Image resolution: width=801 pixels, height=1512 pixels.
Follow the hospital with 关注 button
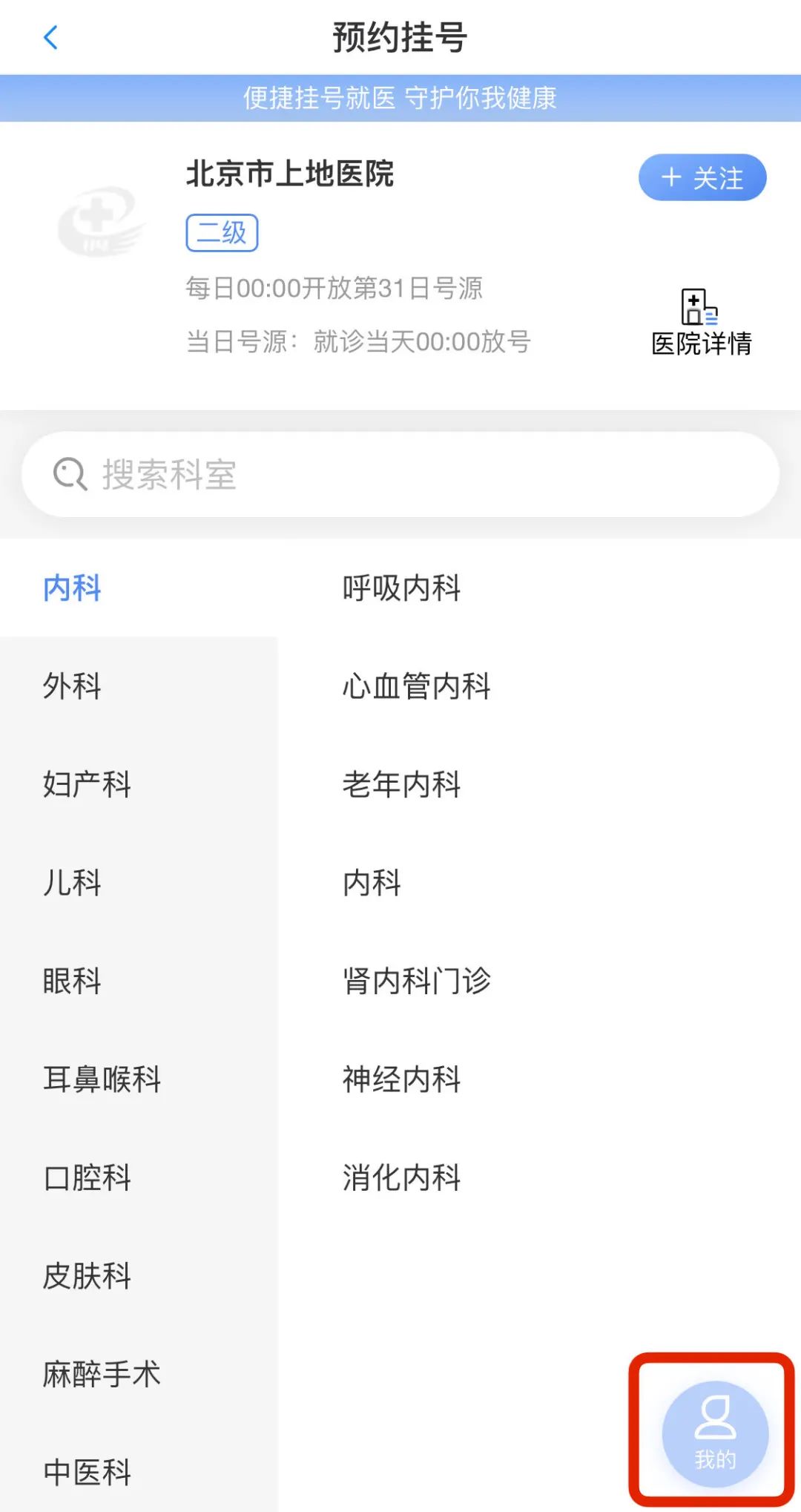point(702,177)
